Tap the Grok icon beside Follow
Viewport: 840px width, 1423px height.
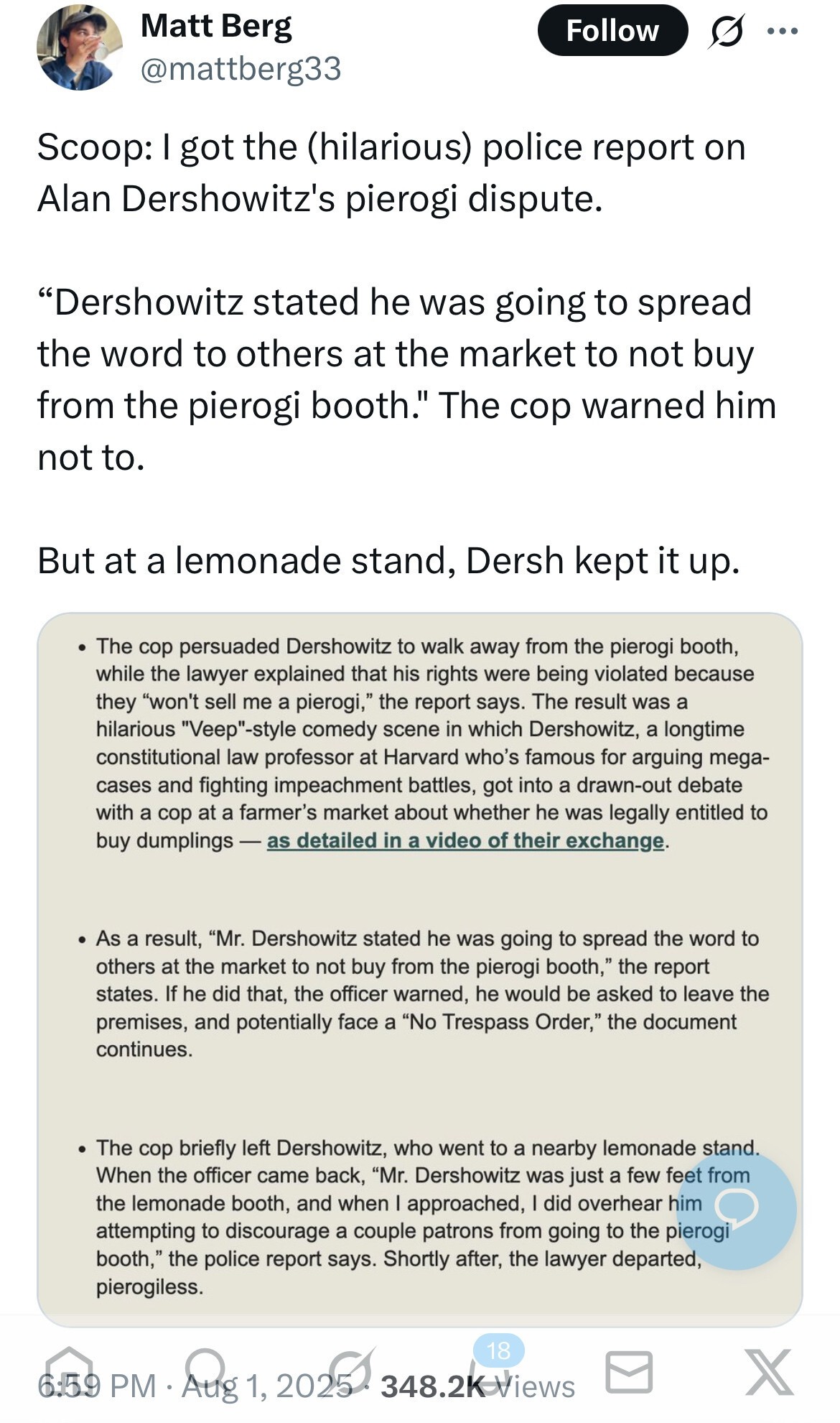coord(727,31)
